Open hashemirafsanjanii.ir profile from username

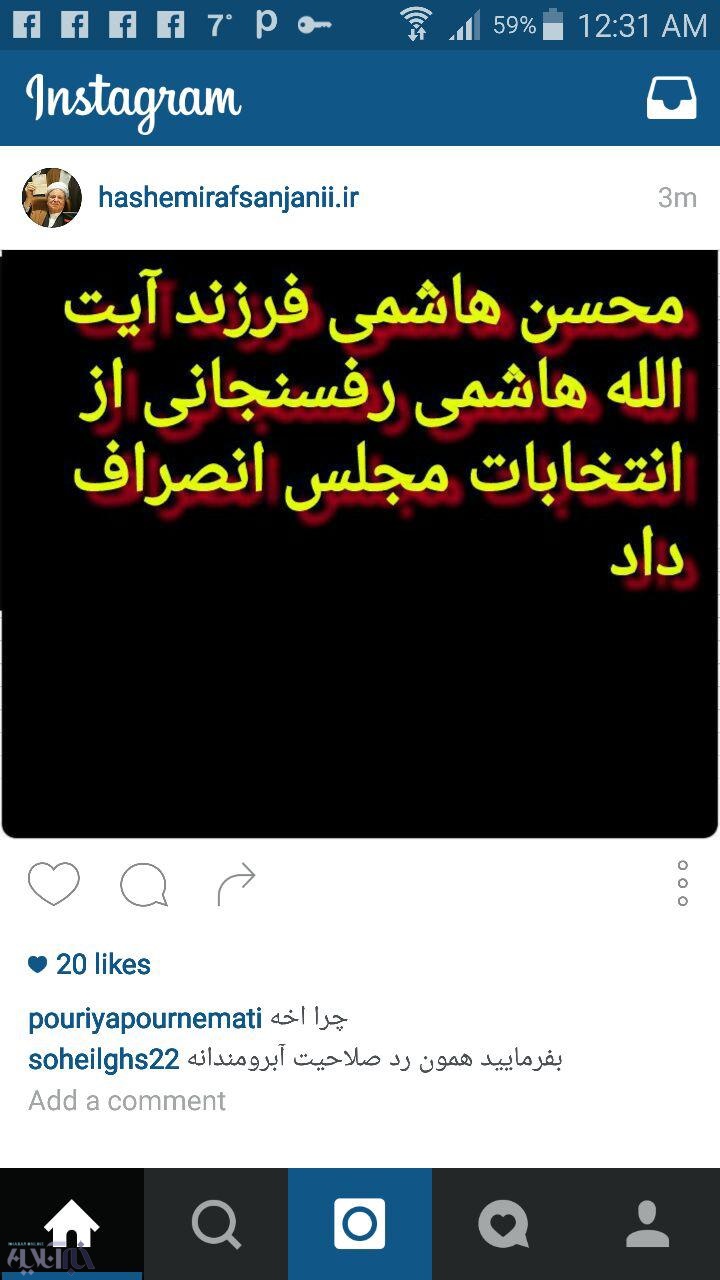click(x=228, y=197)
